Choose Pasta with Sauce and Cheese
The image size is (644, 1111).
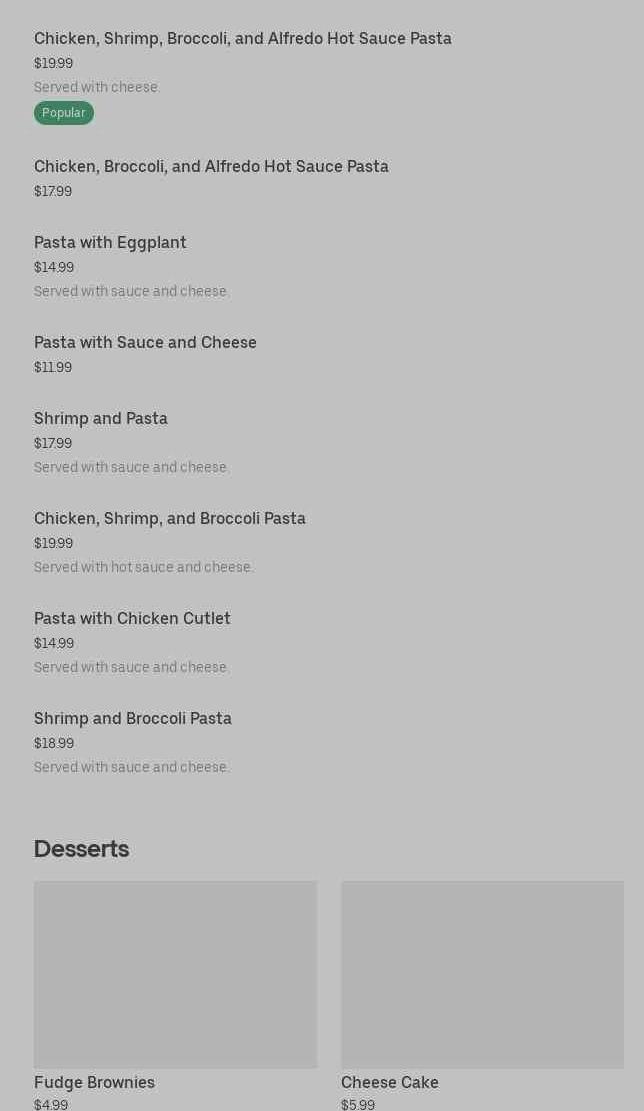point(145,343)
